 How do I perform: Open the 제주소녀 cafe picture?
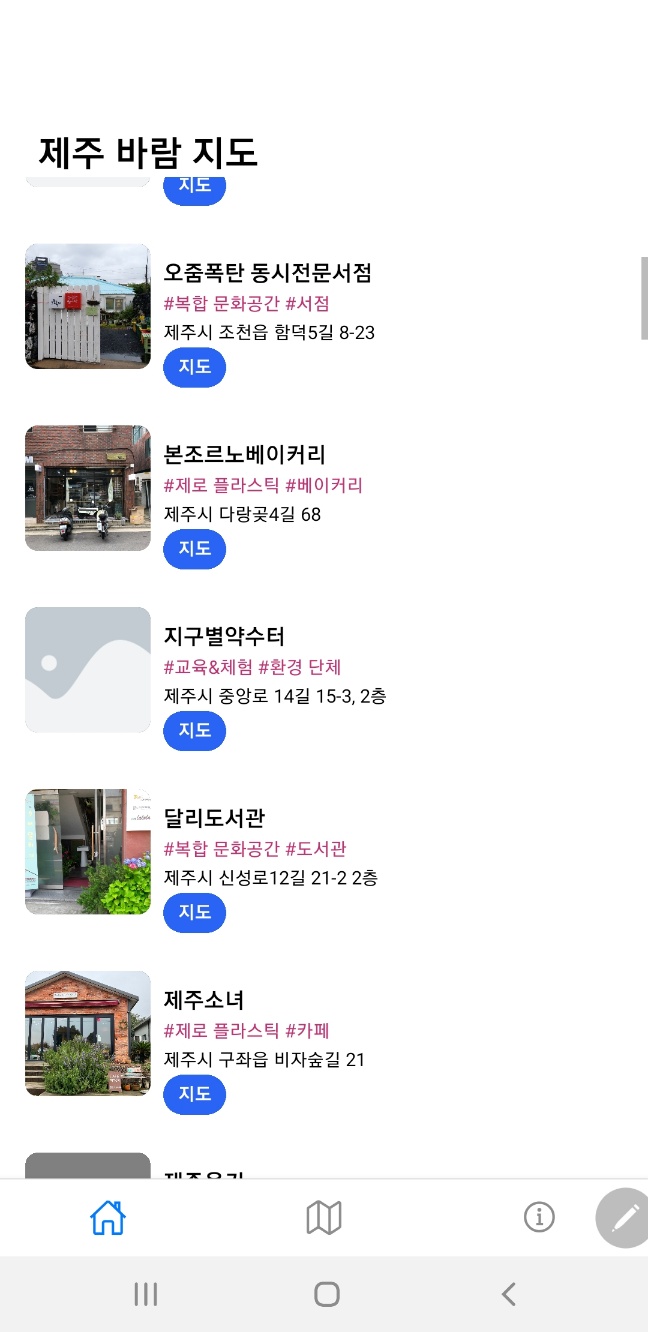(x=88, y=1034)
